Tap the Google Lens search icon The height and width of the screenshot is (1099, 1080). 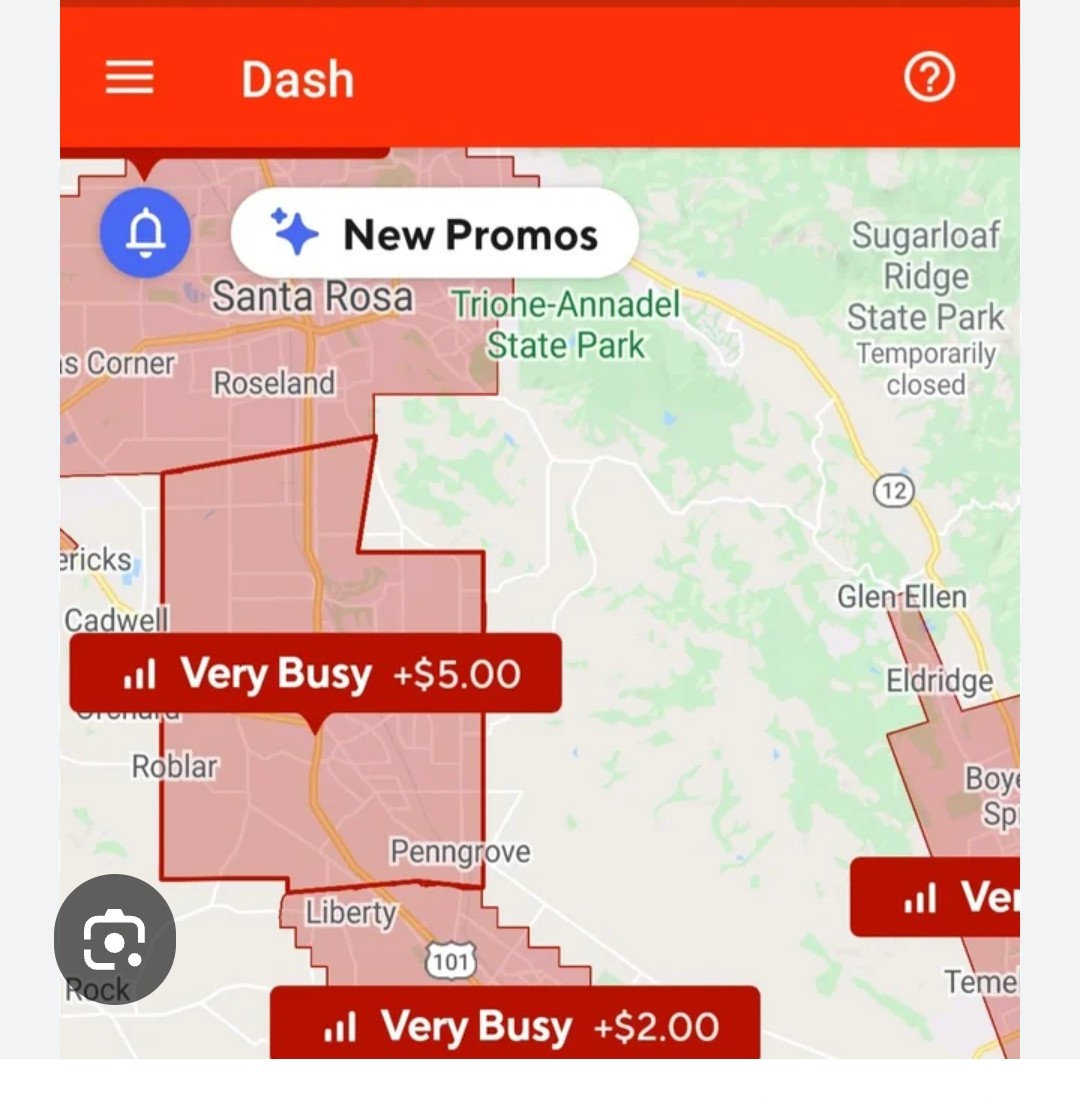pos(114,940)
